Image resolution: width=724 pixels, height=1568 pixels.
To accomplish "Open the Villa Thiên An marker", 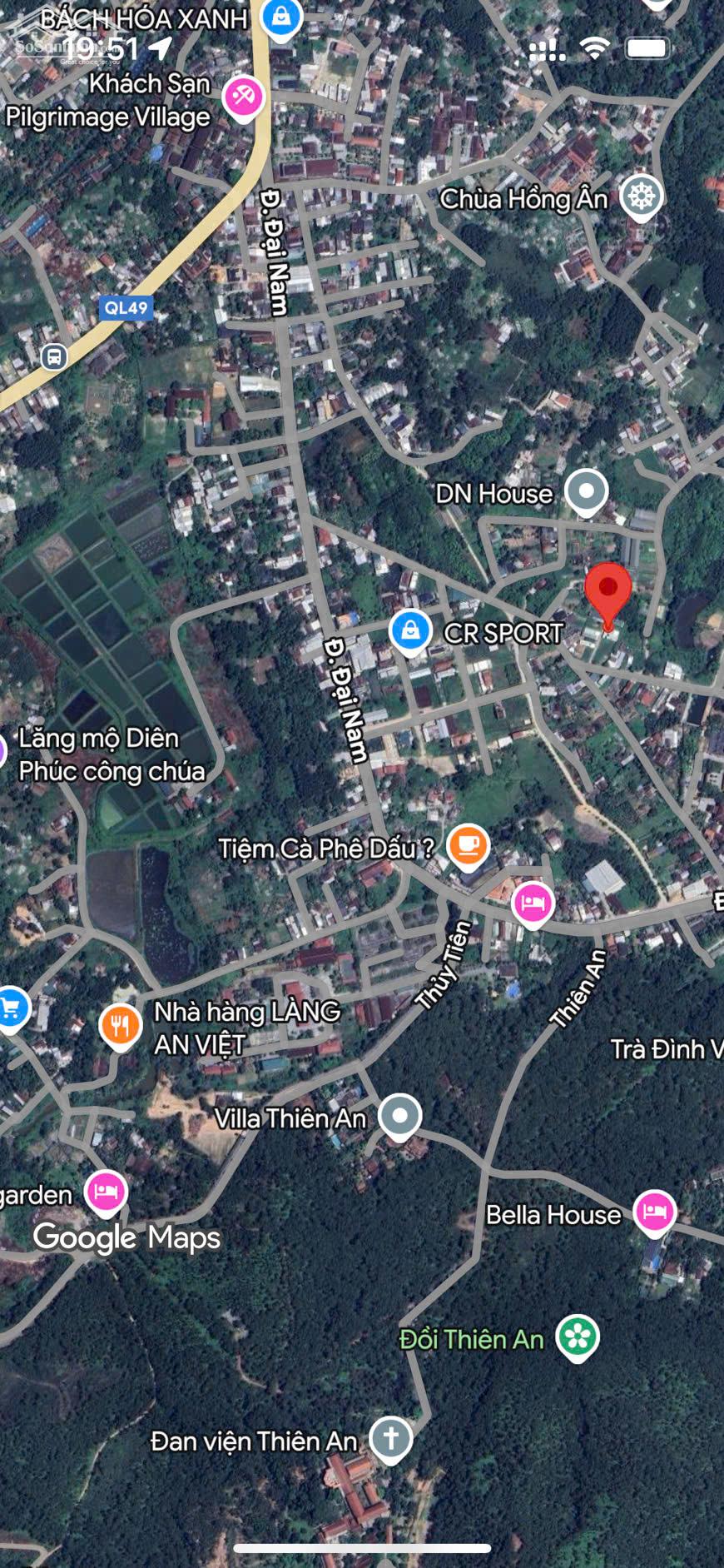I will click(400, 1116).
